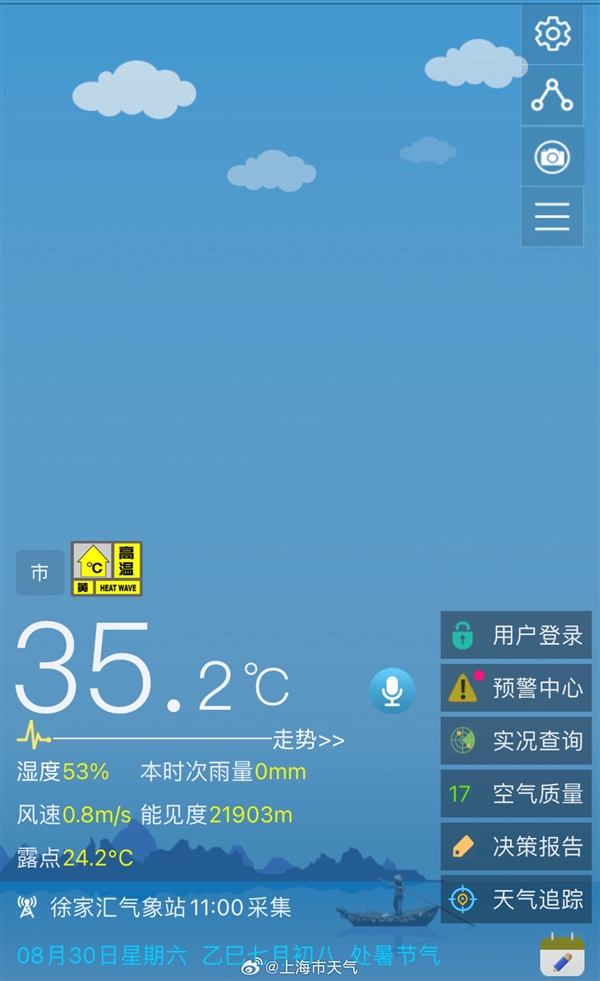Open the settings gear

(552, 34)
